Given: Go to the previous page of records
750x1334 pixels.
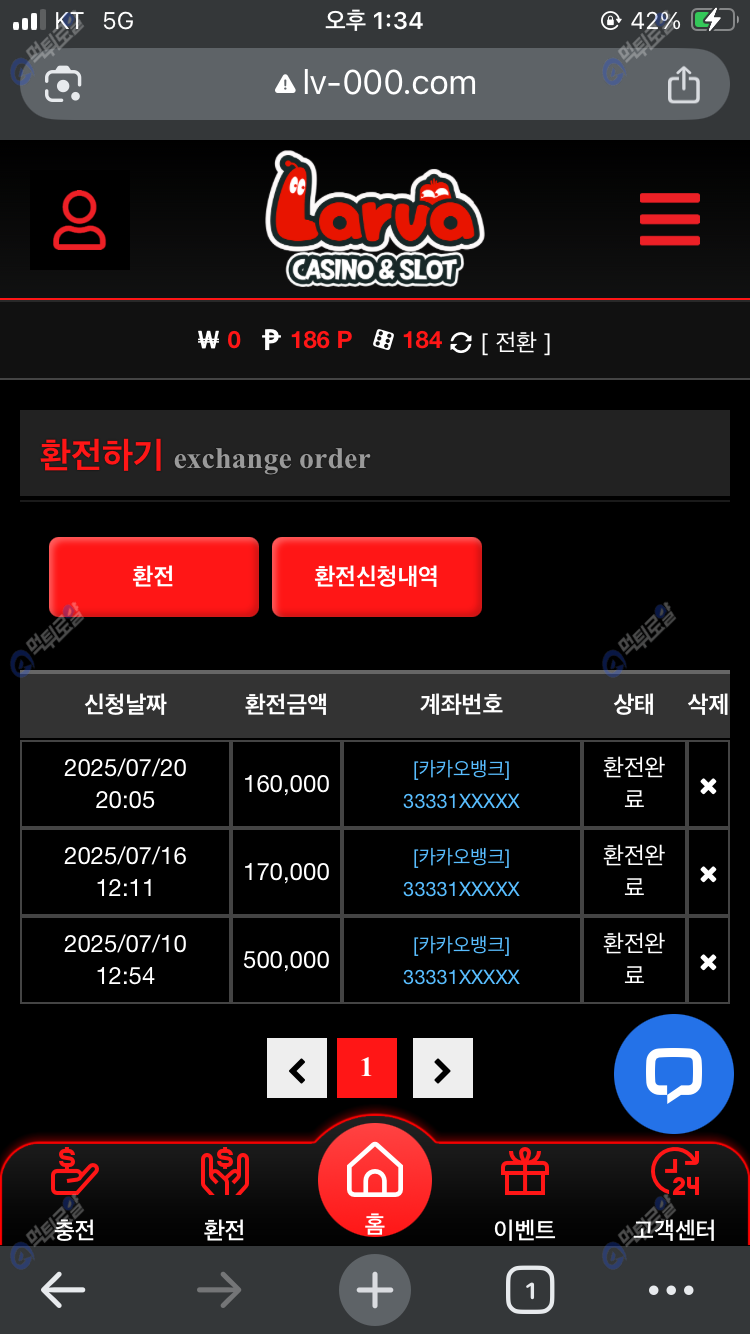Looking at the screenshot, I should pos(297,1069).
